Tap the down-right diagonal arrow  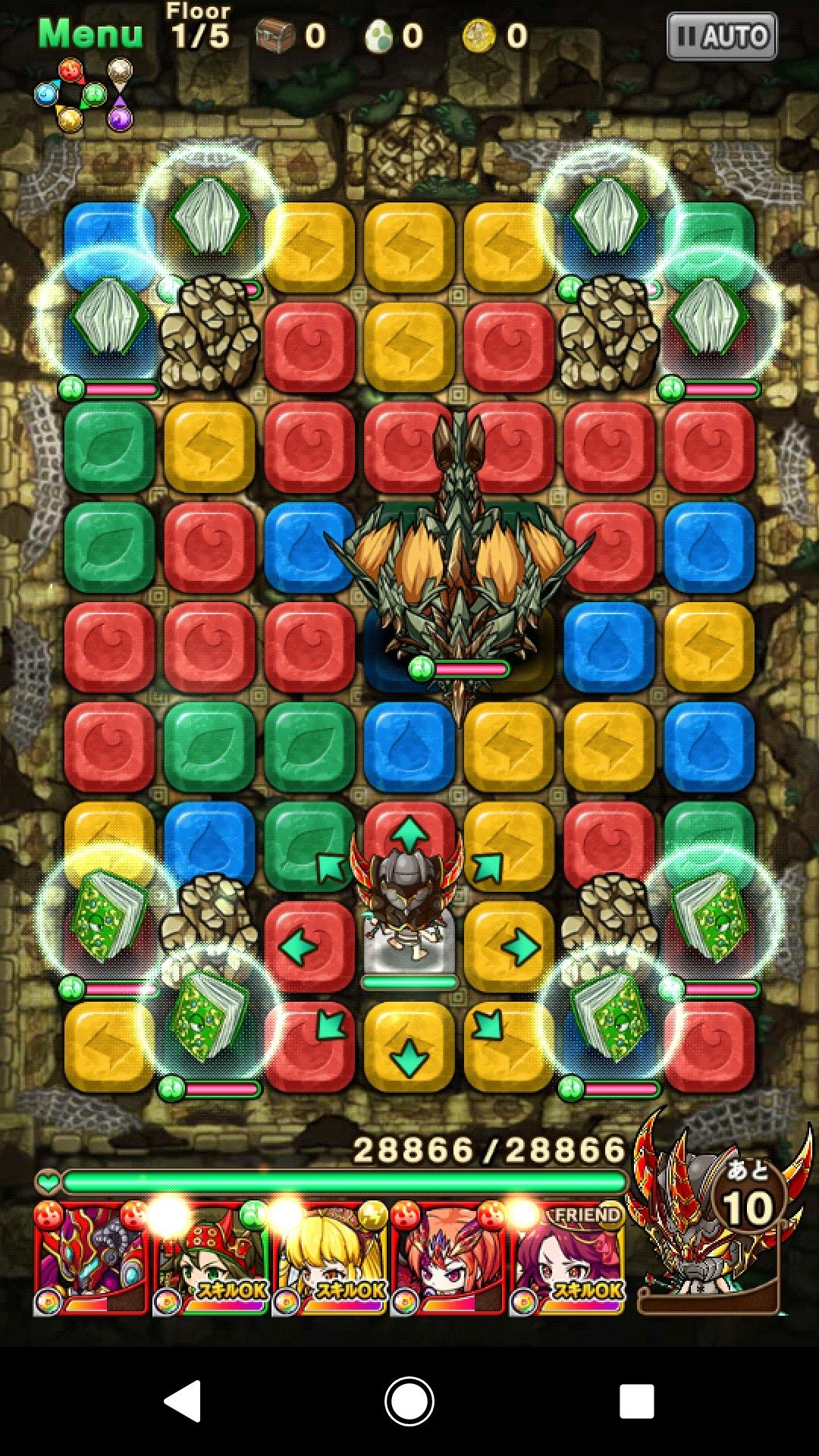[x=488, y=1025]
